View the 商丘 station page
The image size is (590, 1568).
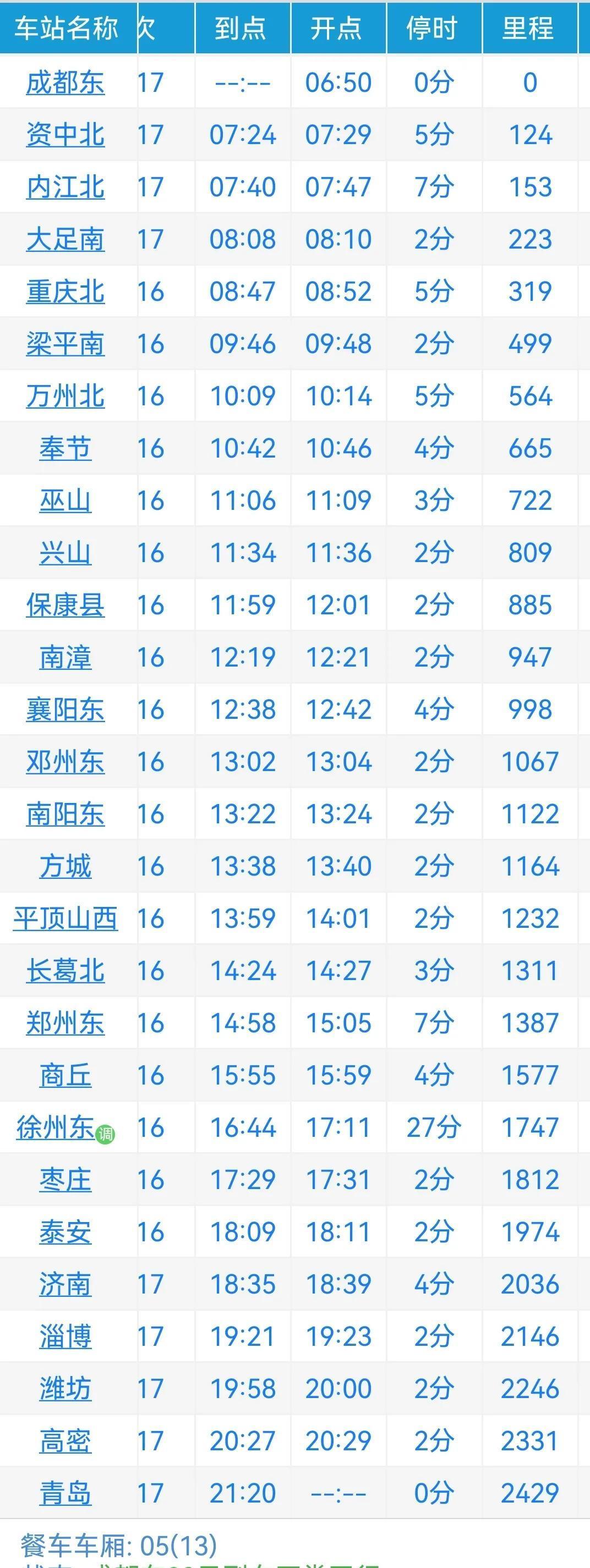(x=65, y=1076)
